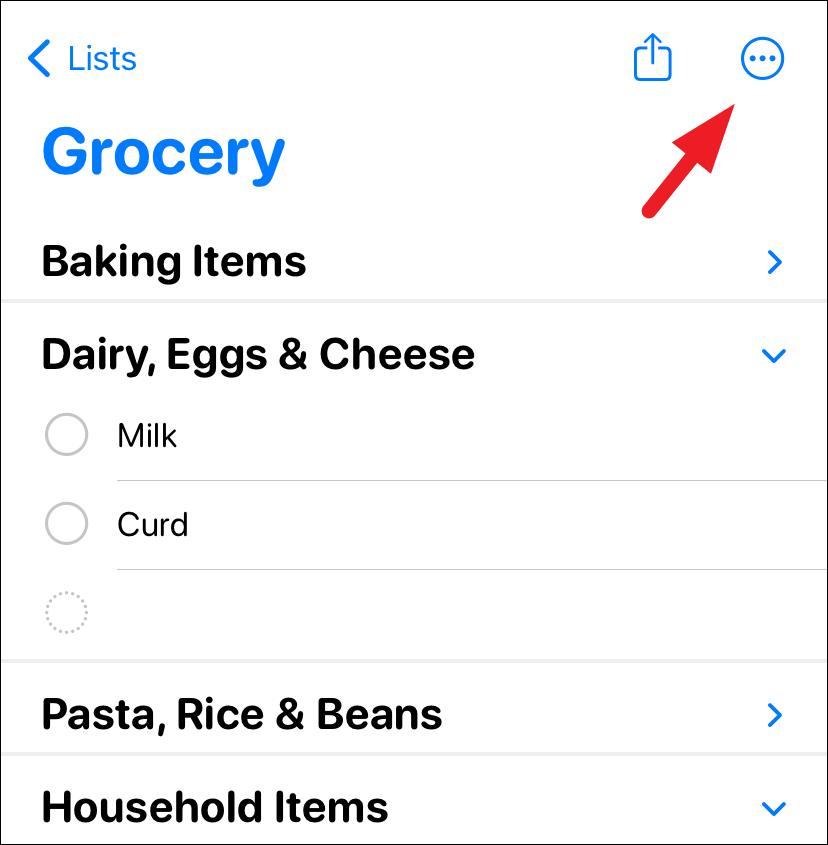Open the more options ellipsis menu

[x=762, y=59]
